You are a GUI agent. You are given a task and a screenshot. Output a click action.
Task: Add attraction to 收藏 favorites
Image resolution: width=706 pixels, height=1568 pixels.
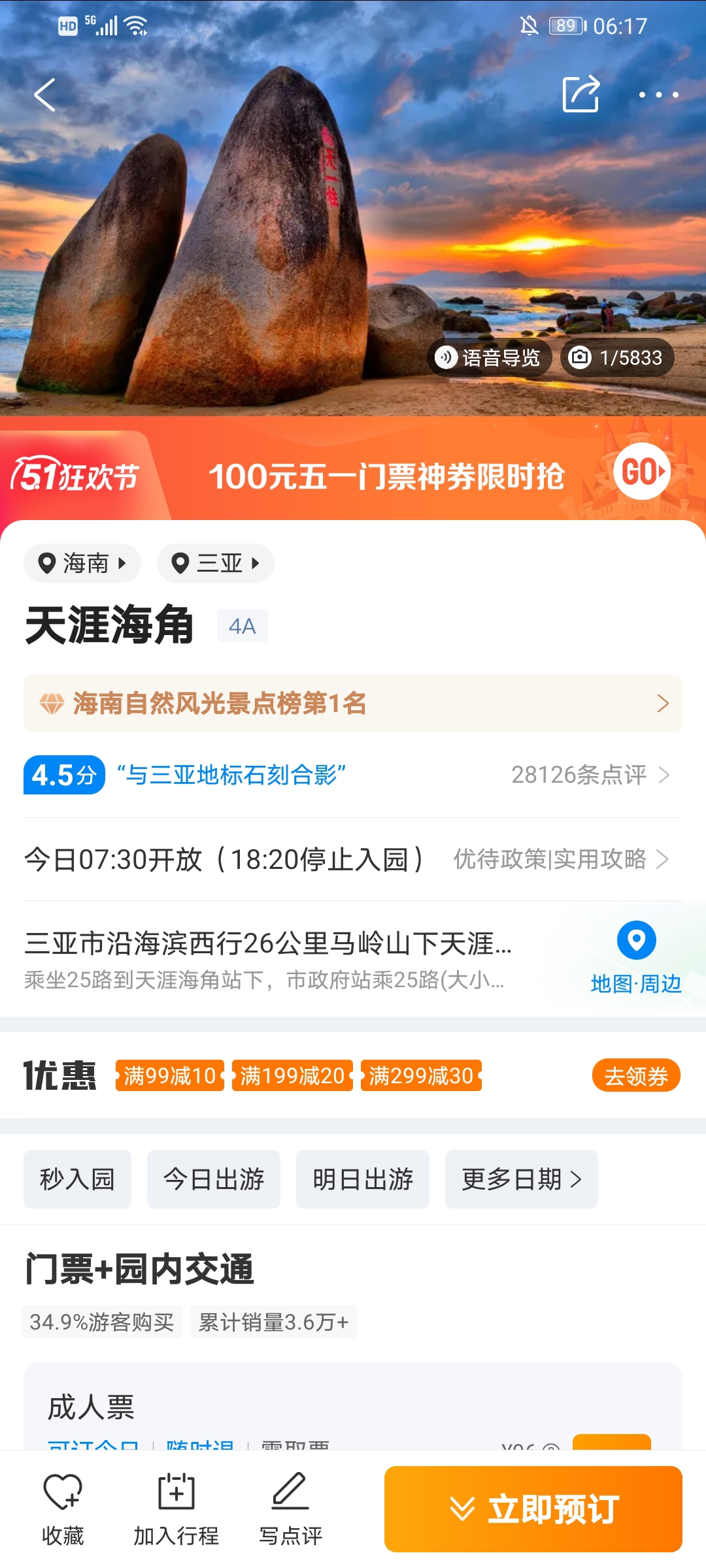point(63,1509)
